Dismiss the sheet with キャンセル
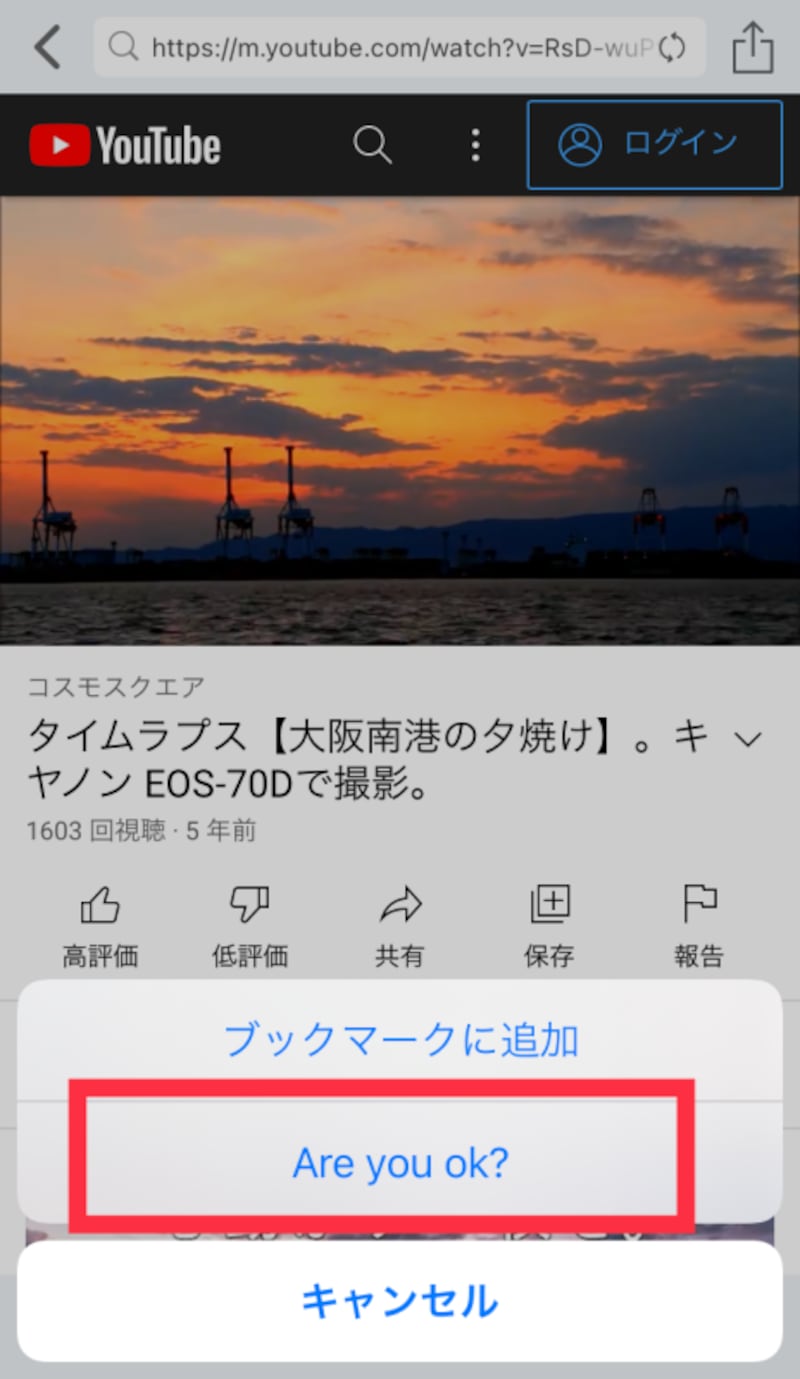This screenshot has height=1379, width=800. click(x=400, y=1301)
